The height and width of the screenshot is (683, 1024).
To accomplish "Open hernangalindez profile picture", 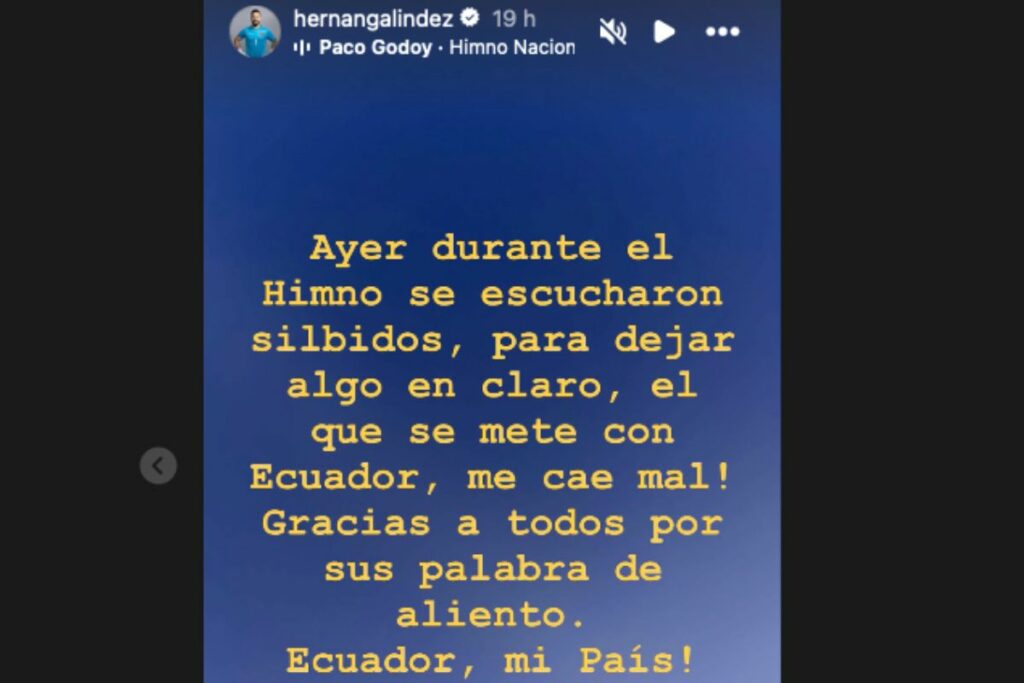I will (255, 32).
